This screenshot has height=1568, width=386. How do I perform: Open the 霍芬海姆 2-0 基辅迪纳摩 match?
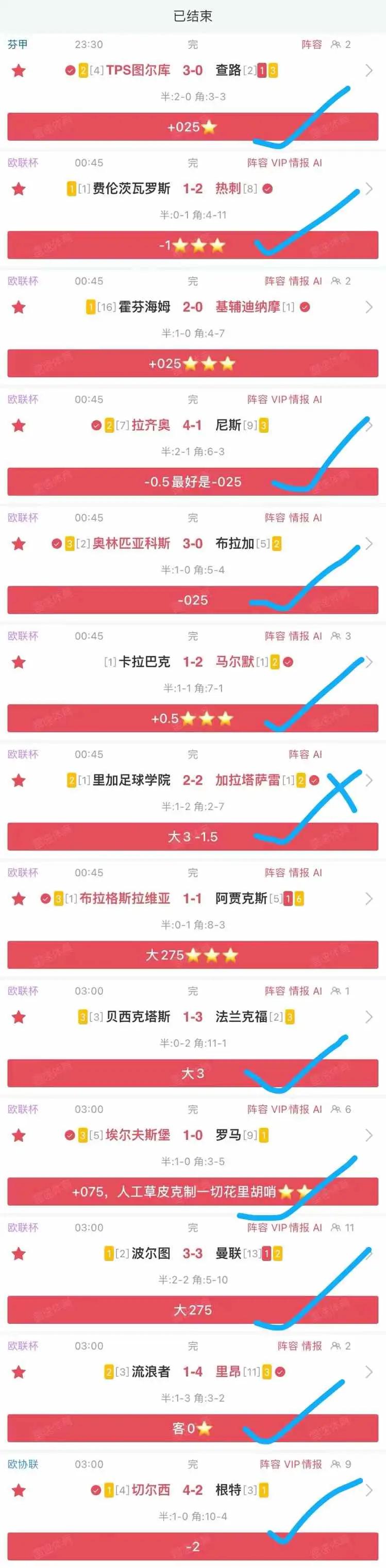(192, 308)
